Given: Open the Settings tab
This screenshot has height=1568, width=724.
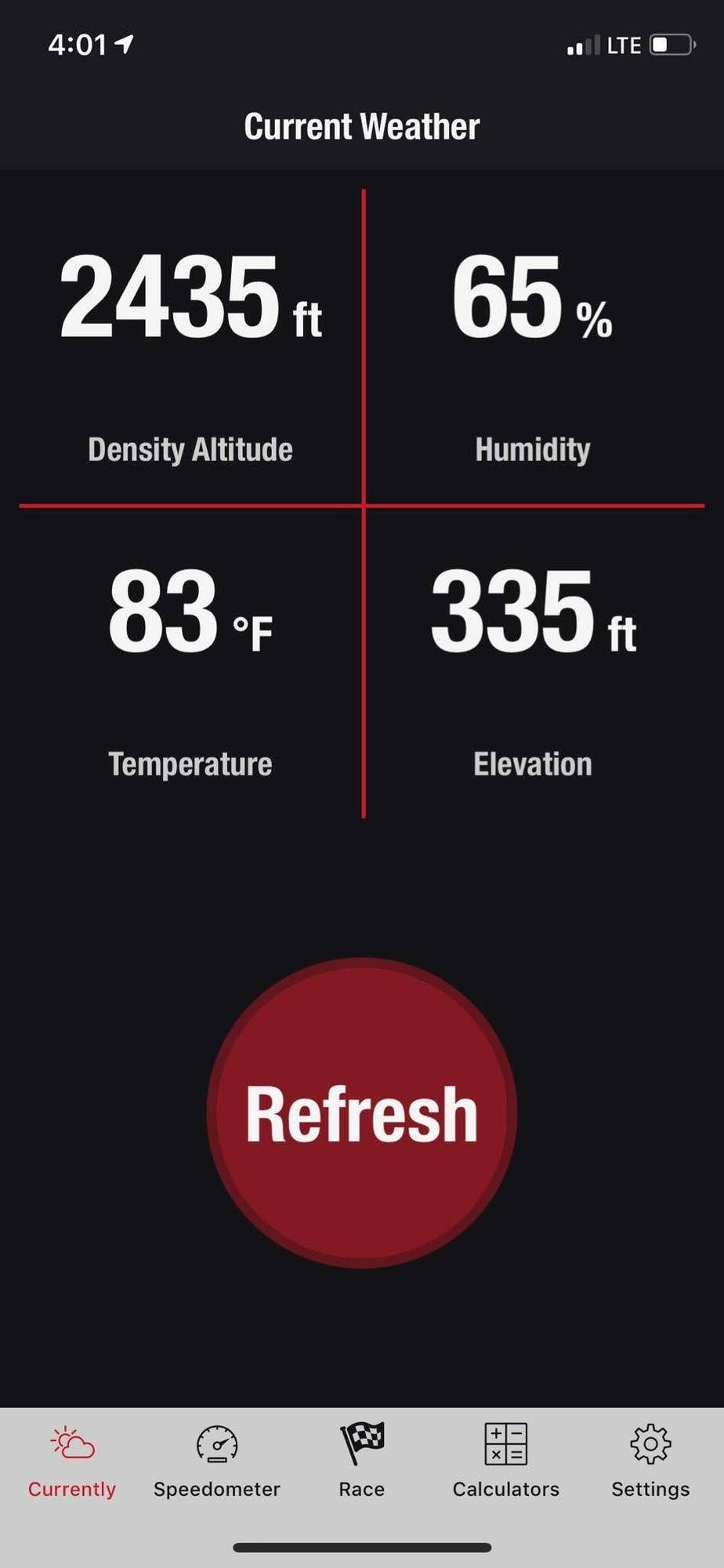Looking at the screenshot, I should (650, 1461).
